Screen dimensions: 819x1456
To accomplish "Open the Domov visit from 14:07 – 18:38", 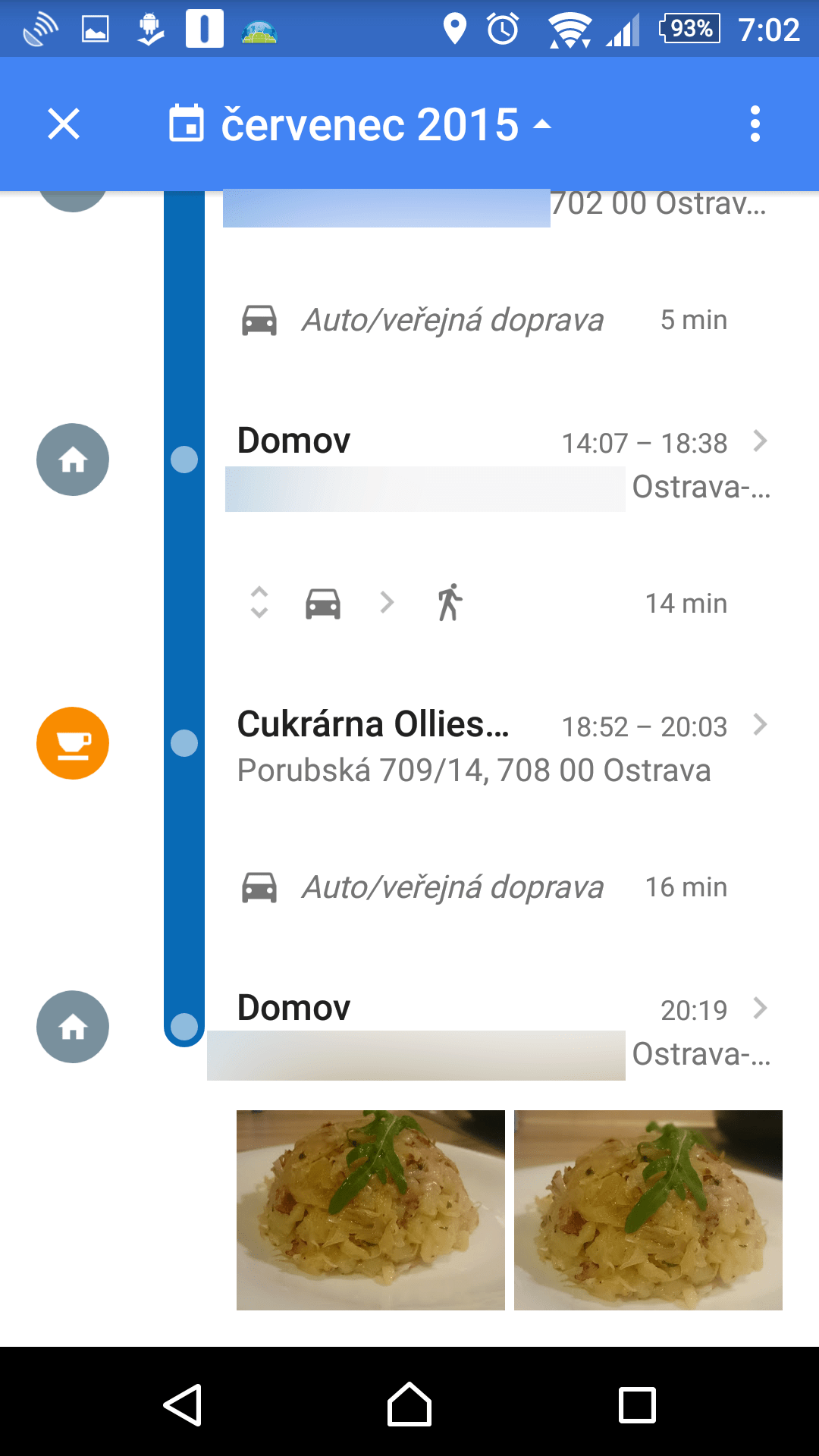I will click(x=500, y=463).
